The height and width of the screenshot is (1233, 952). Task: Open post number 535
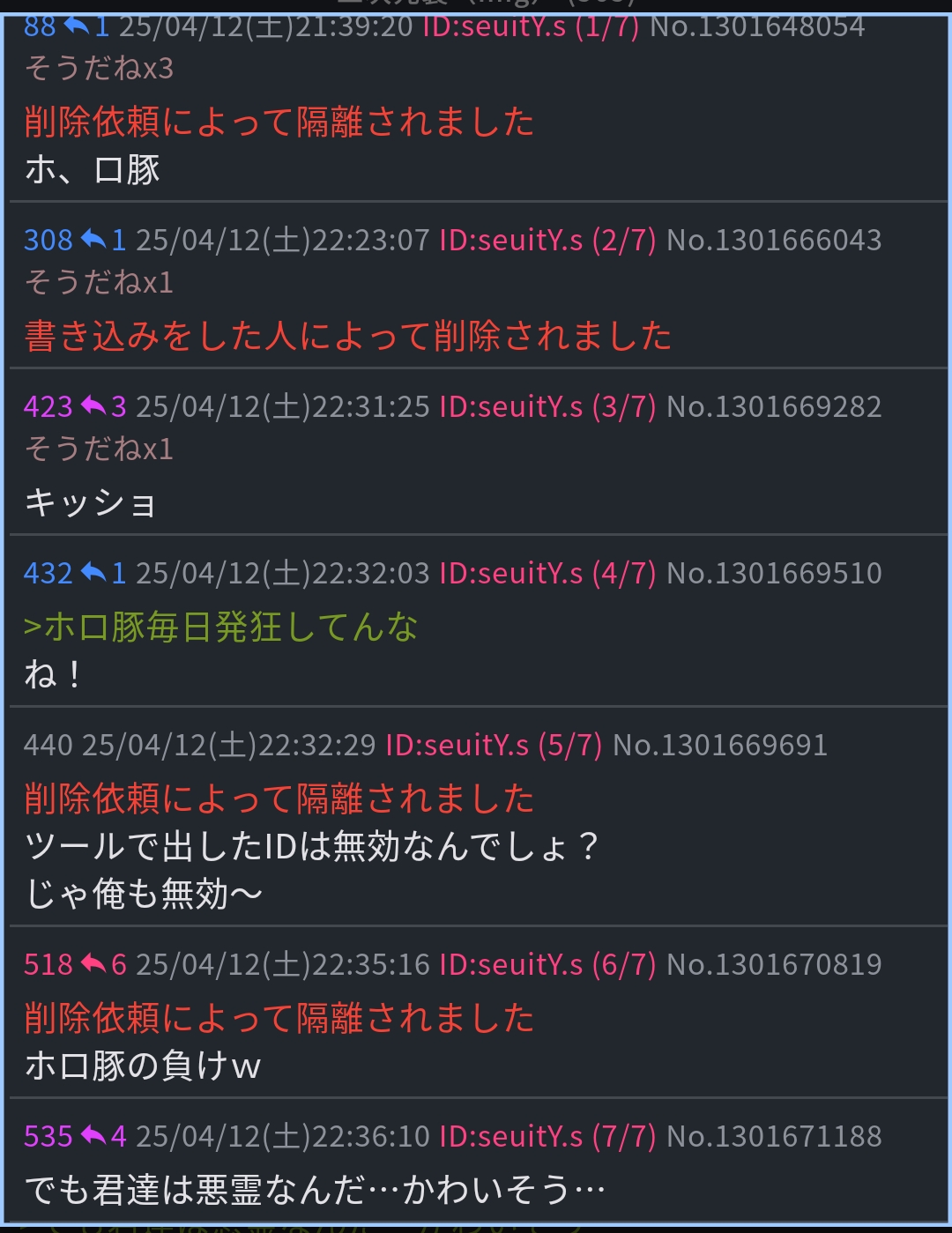pyautogui.click(x=48, y=1136)
